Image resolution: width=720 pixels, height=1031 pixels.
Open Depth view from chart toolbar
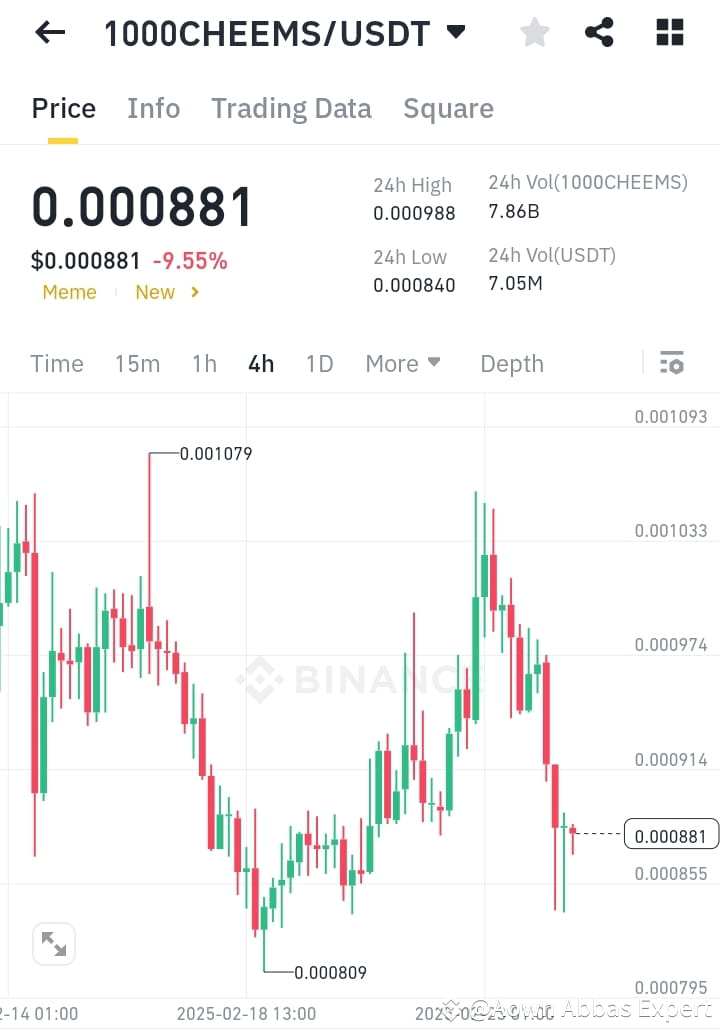tap(511, 364)
